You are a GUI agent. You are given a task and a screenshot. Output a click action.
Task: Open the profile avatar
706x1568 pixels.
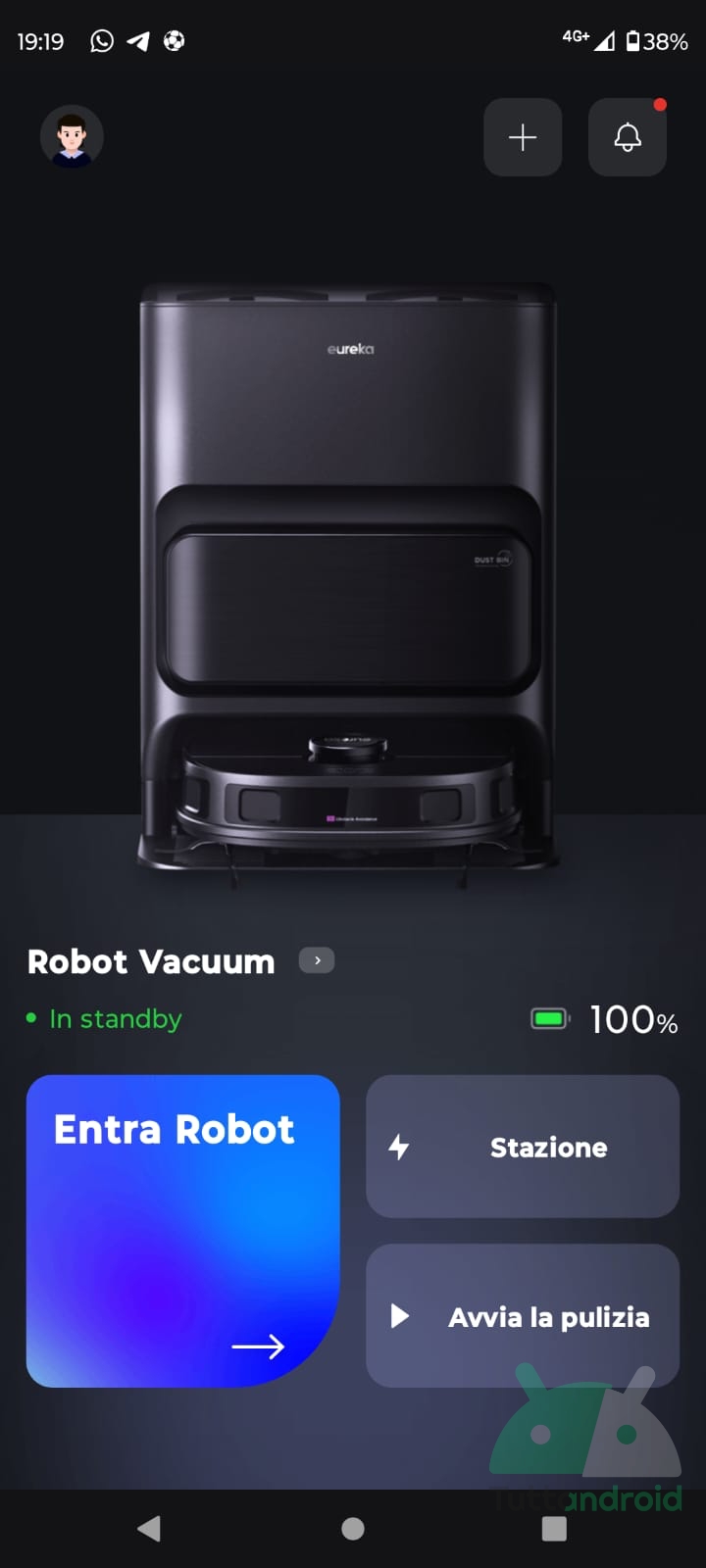coord(72,136)
